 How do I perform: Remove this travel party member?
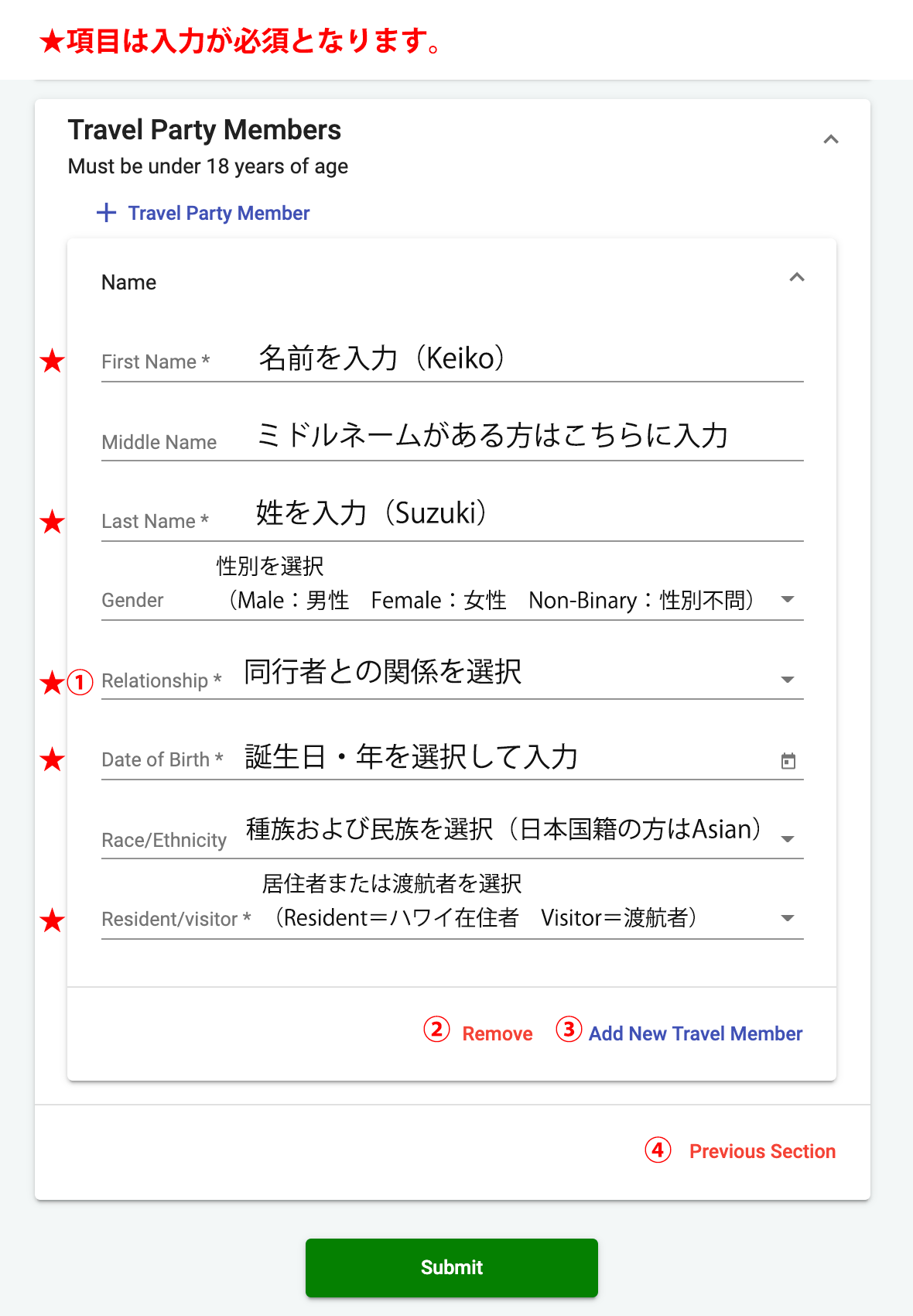point(497,1033)
